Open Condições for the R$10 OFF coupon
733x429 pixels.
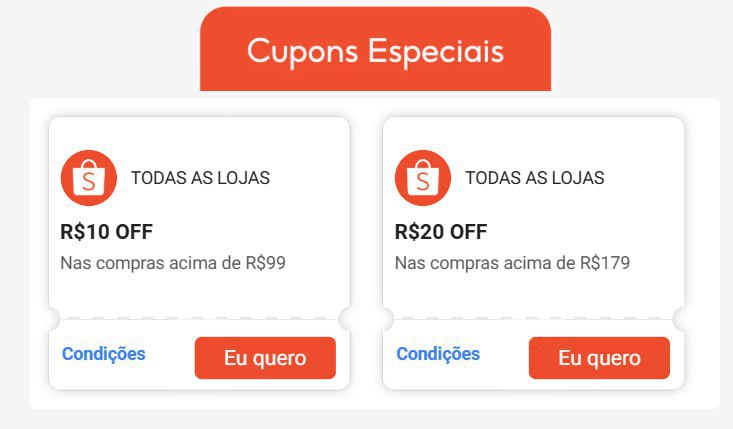coord(104,354)
